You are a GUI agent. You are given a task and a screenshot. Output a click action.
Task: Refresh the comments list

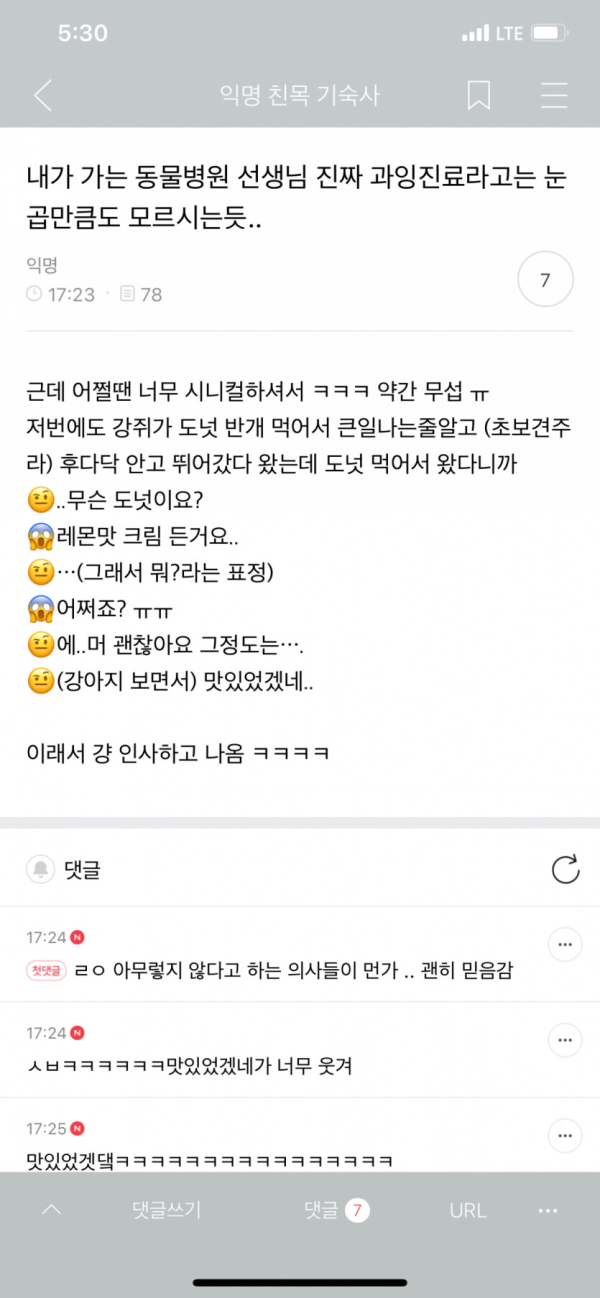(565, 870)
